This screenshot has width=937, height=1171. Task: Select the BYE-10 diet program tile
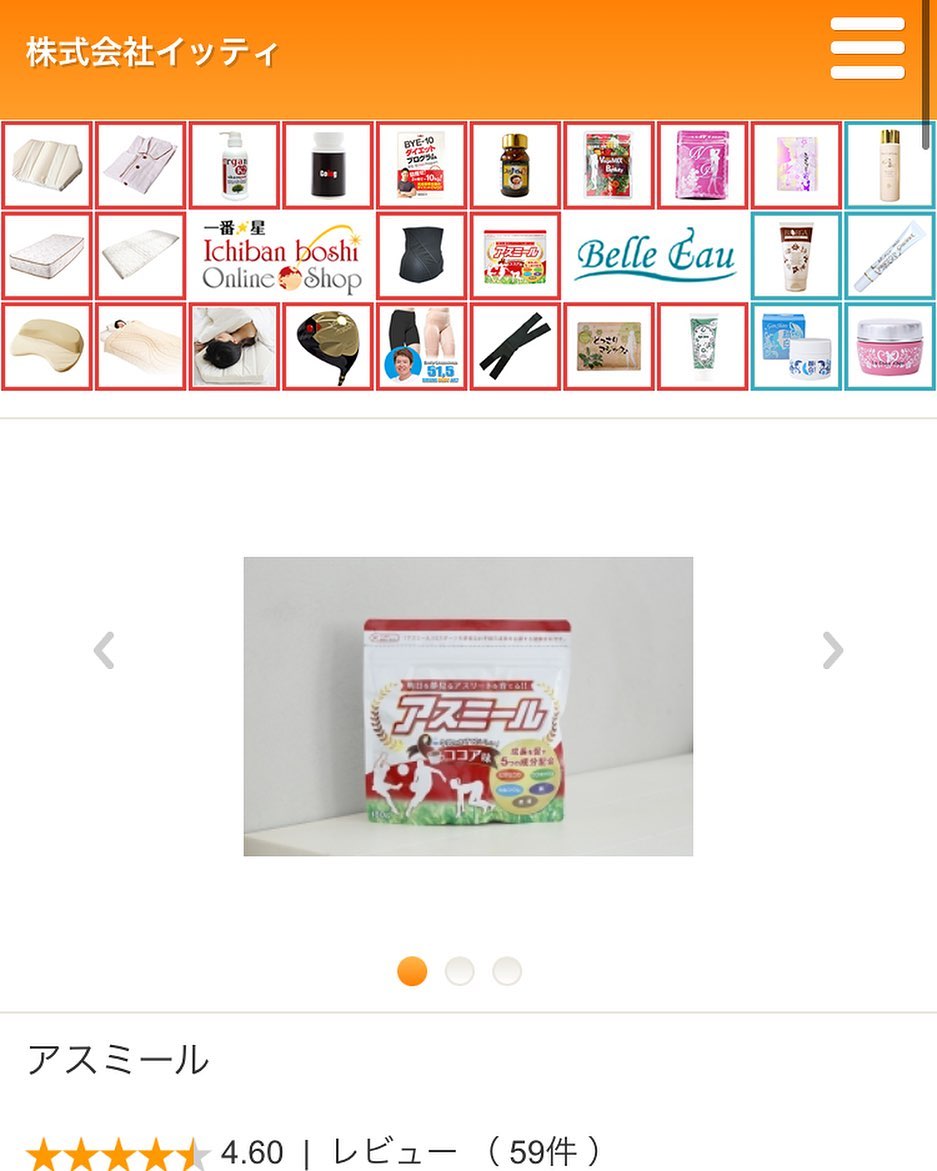(422, 165)
